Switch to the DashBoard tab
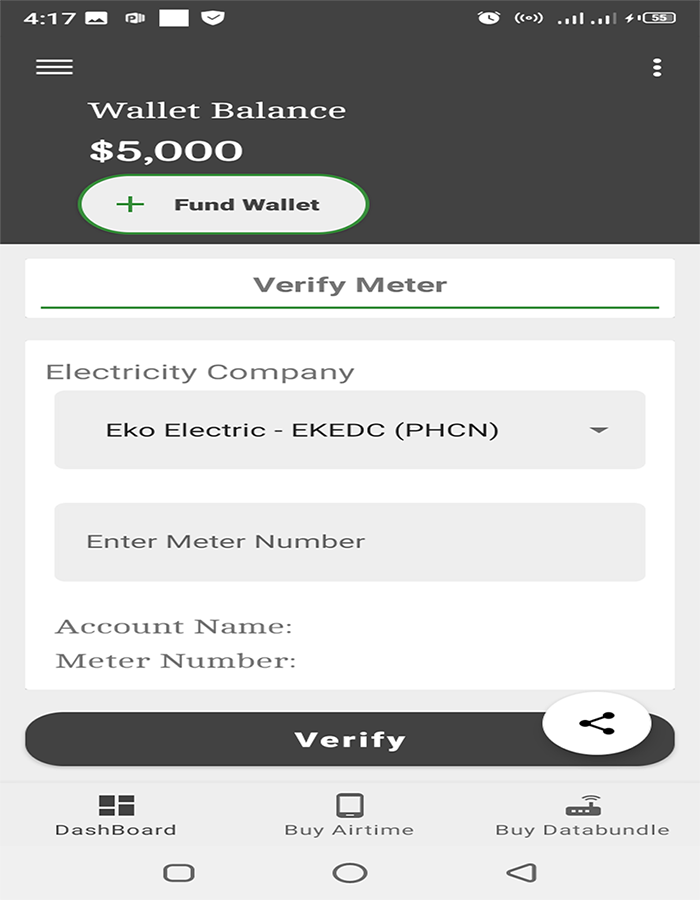 pyautogui.click(x=116, y=815)
